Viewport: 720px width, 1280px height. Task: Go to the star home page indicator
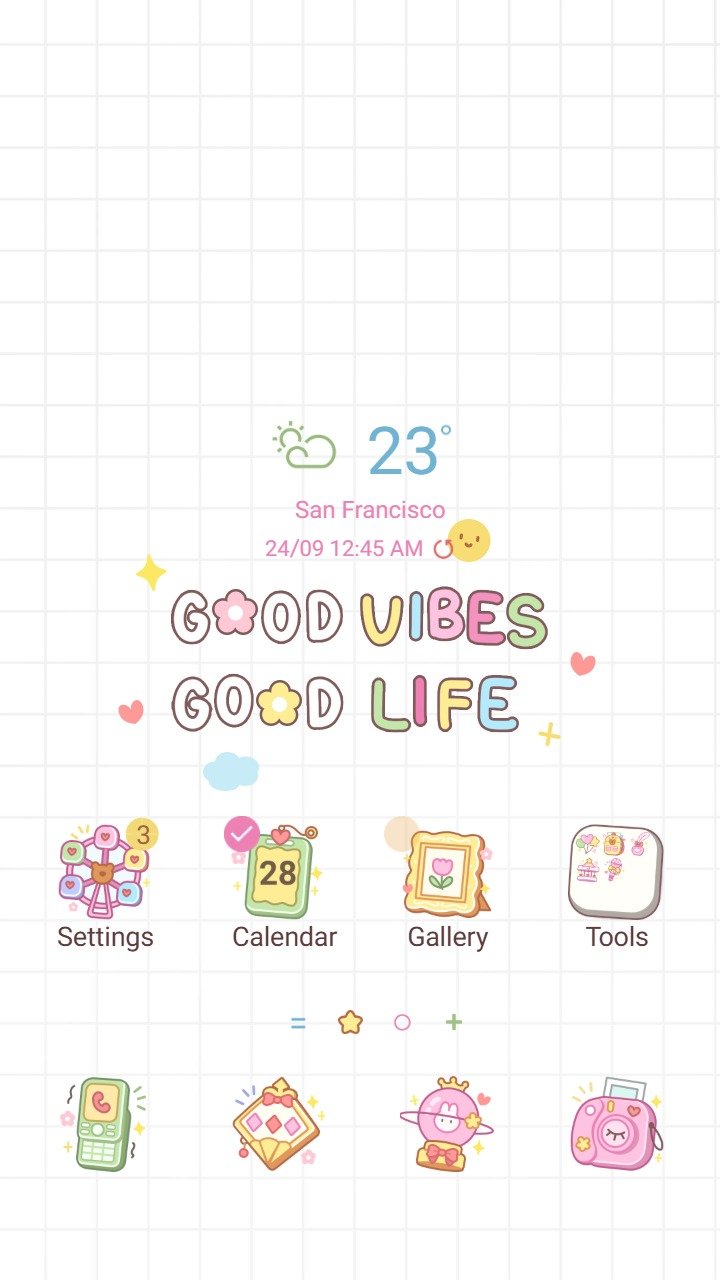click(x=350, y=1022)
